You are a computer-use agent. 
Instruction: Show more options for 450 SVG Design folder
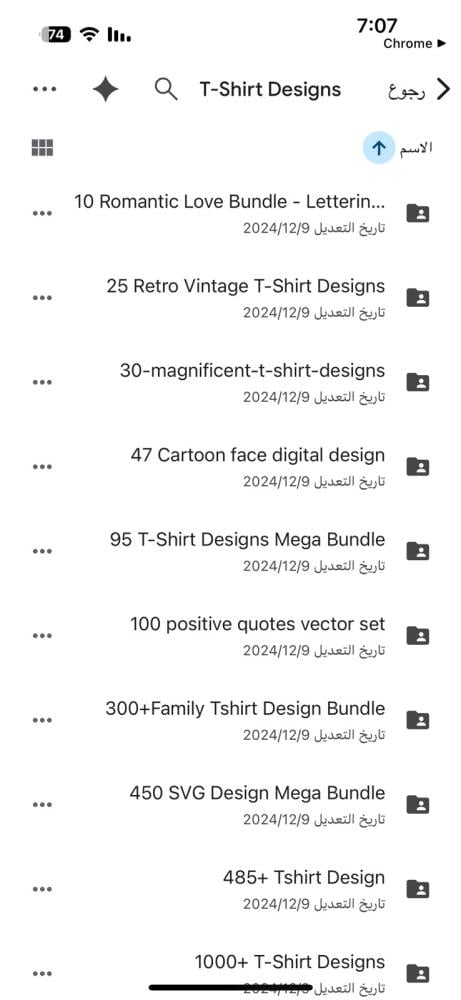tap(42, 805)
